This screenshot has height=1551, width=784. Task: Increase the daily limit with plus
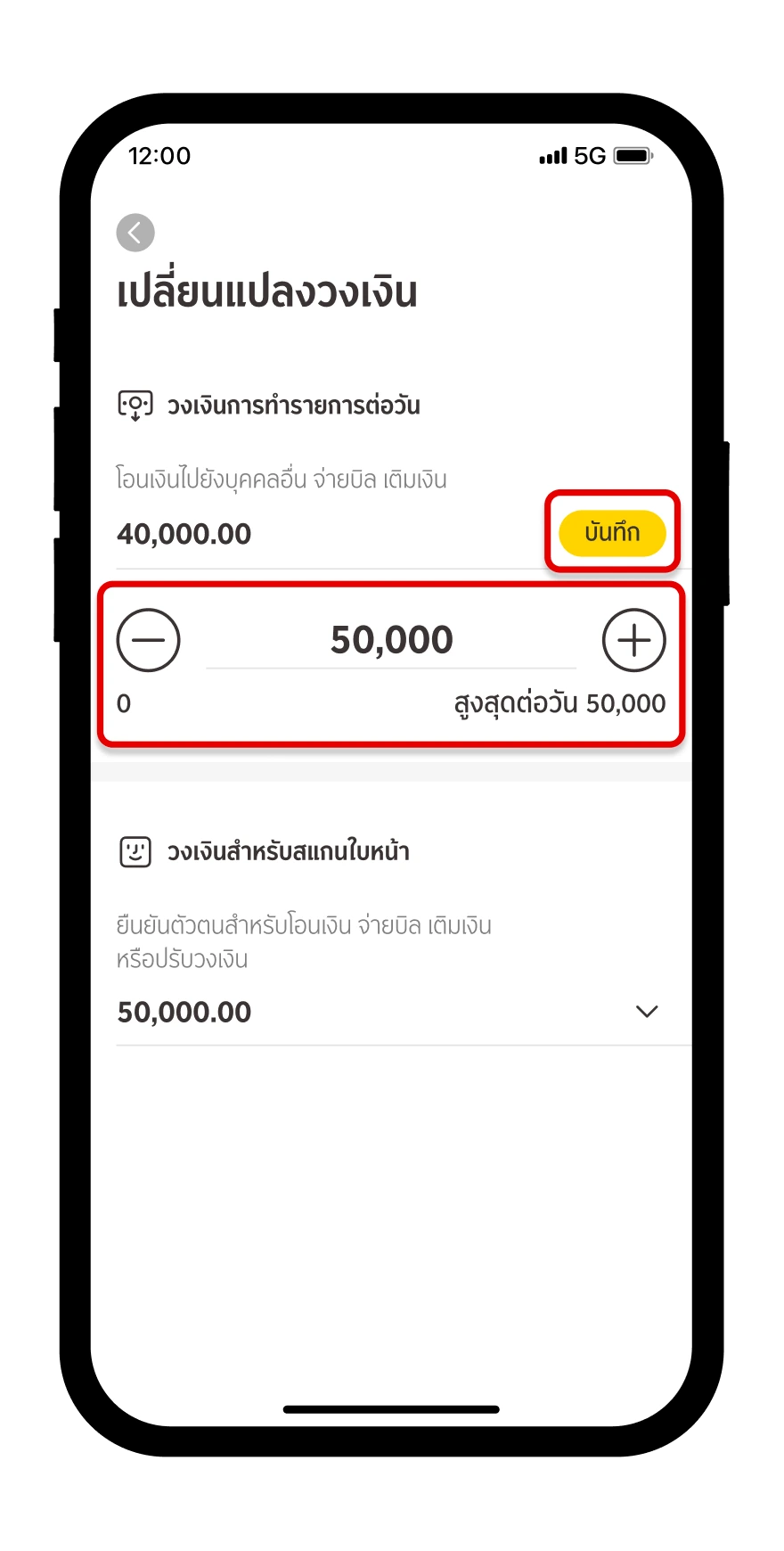tap(633, 640)
